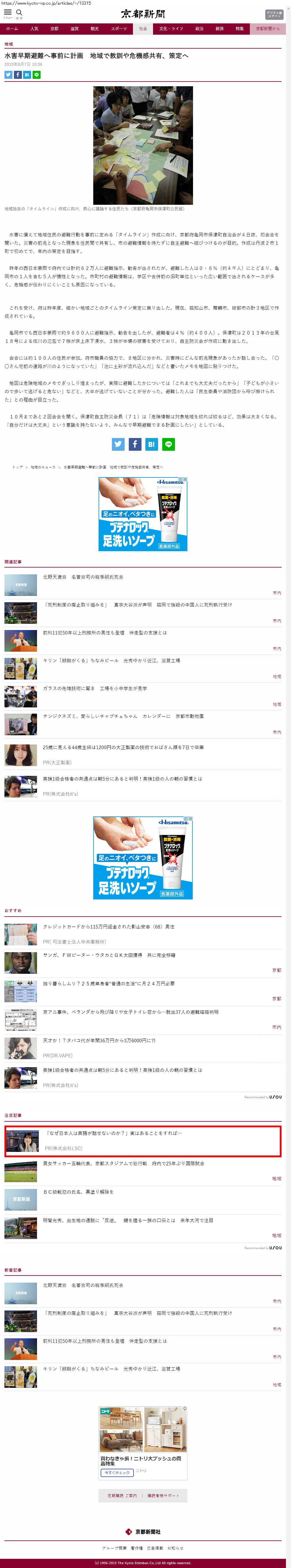Viewport: 291px width, 1568px height.
Task: Open the search icon in the header
Action: tap(20, 13)
